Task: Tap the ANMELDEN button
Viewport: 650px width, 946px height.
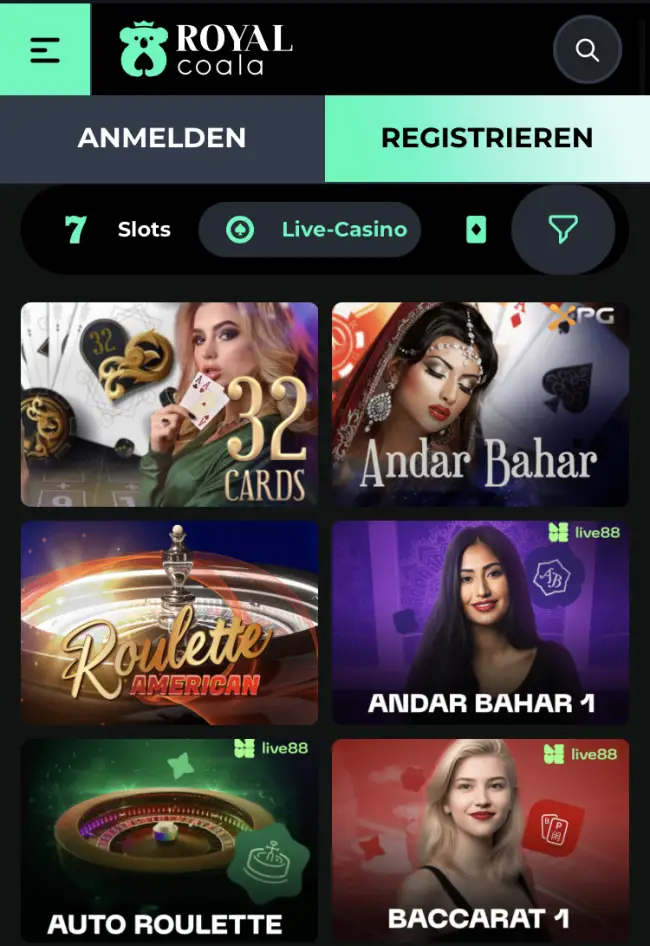Action: tap(162, 138)
